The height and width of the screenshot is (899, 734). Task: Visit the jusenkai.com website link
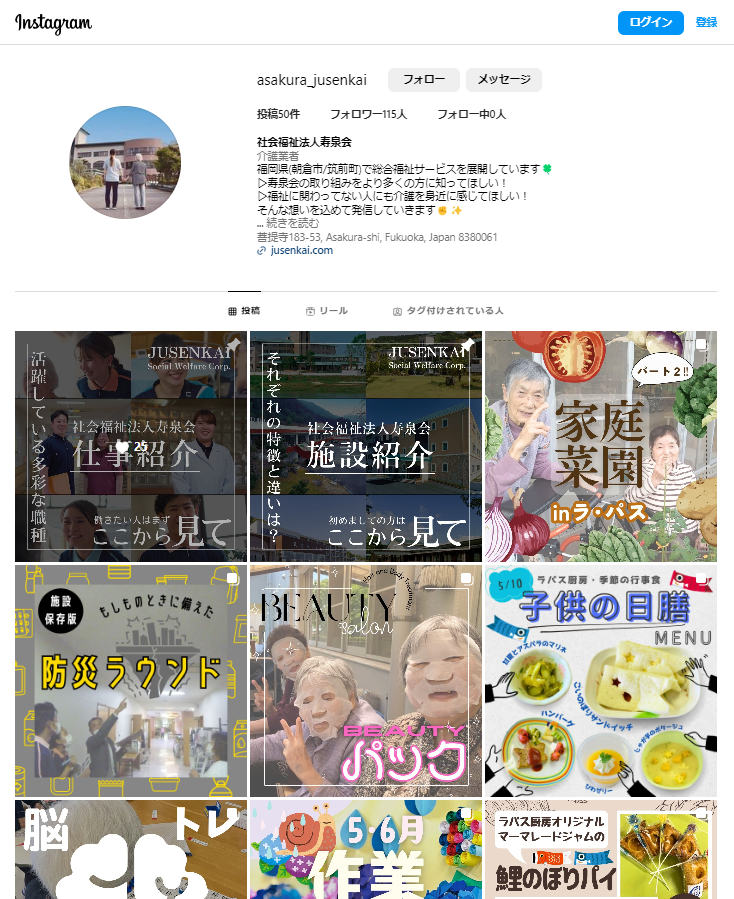point(301,250)
